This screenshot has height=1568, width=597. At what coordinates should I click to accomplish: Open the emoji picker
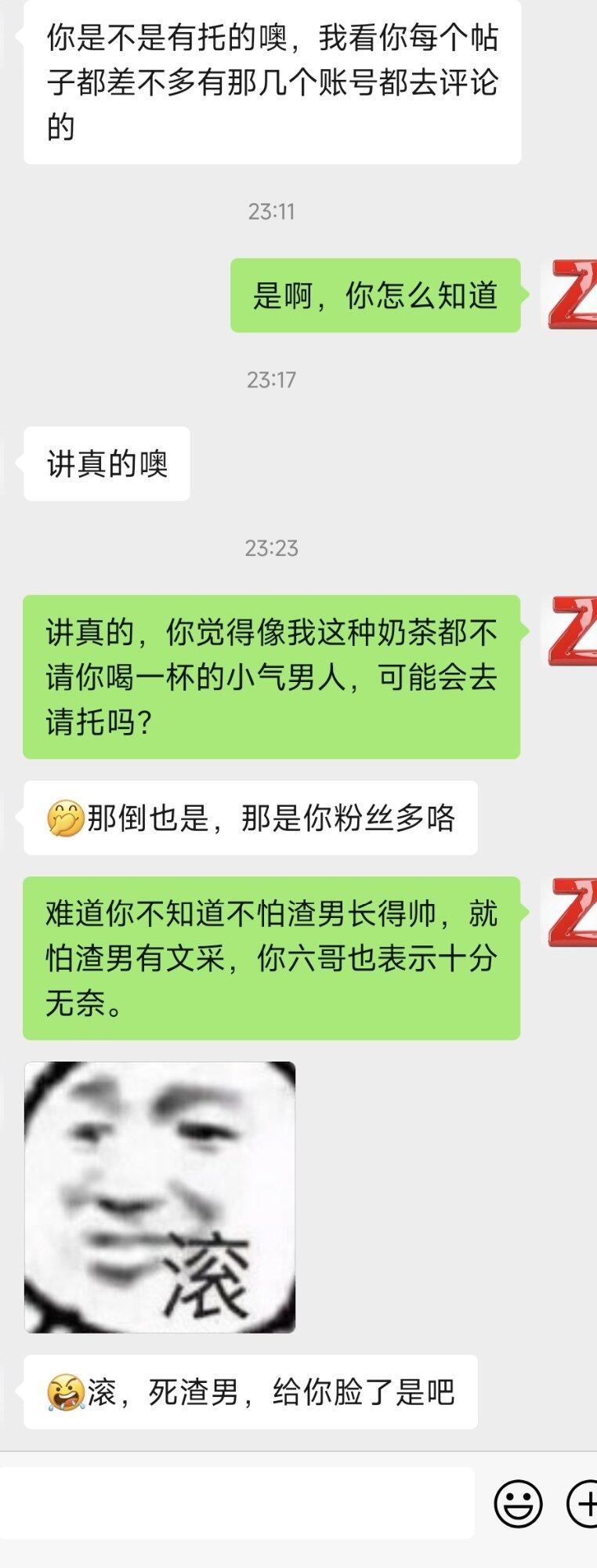click(518, 1503)
